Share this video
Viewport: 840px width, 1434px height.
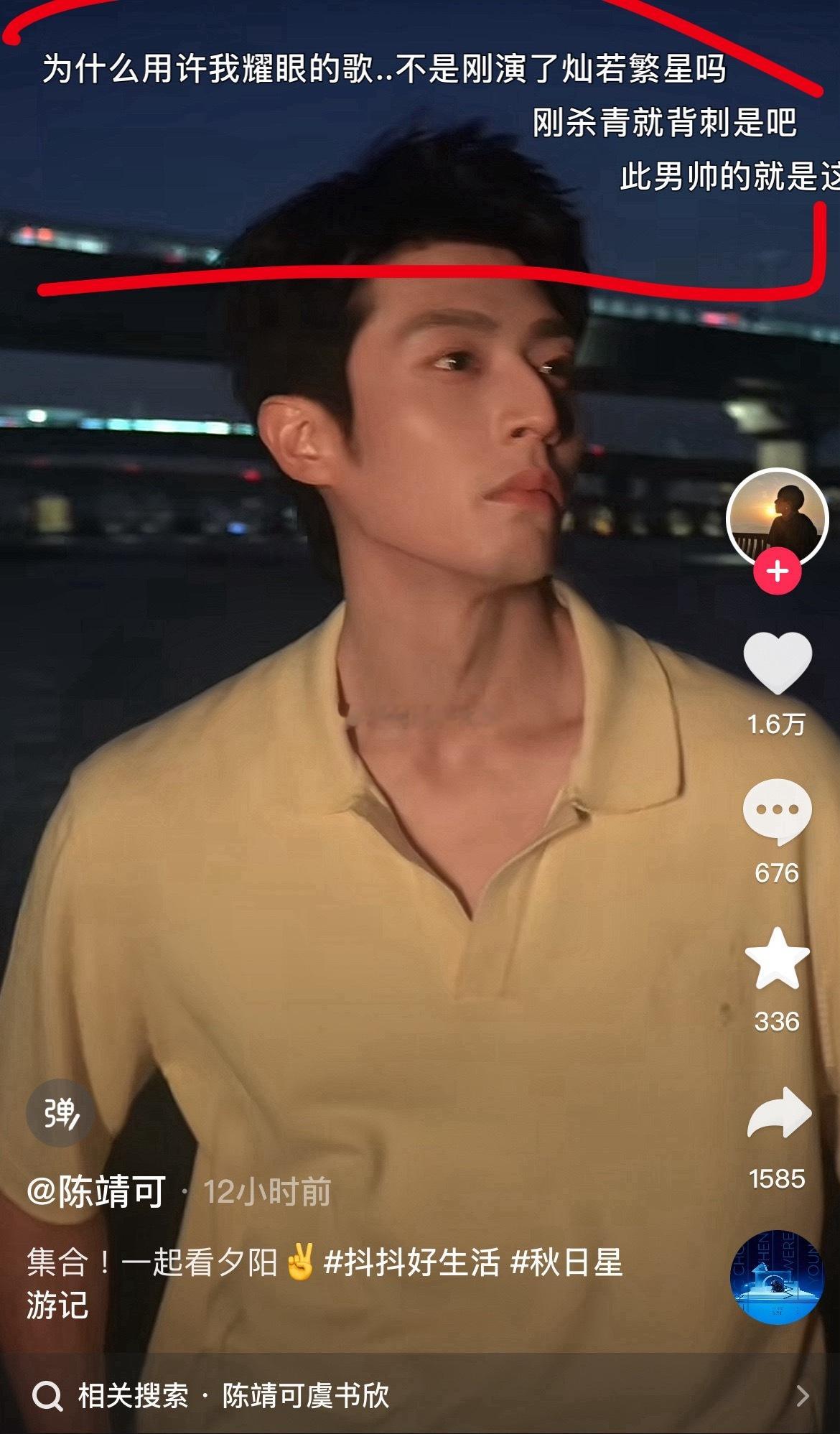tap(778, 1114)
